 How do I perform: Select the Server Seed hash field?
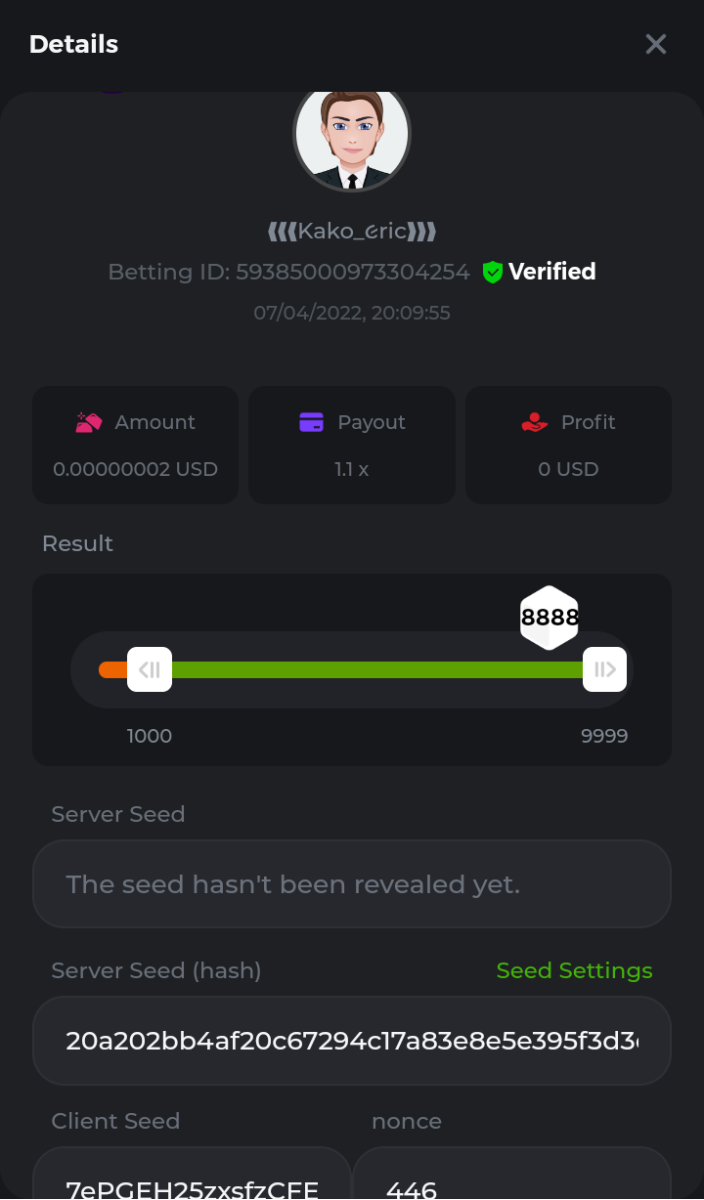pyautogui.click(x=352, y=1041)
